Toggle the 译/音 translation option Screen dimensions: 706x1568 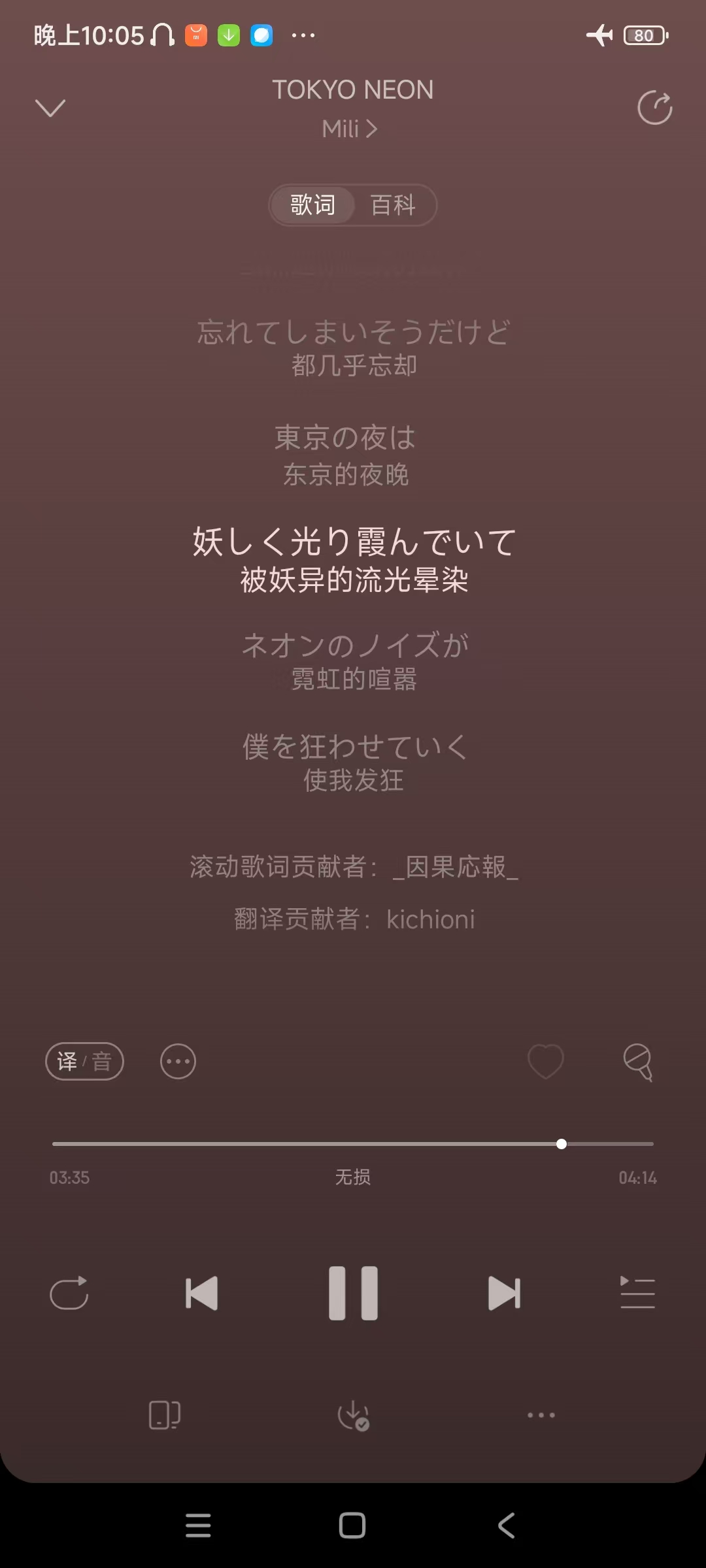(x=84, y=1061)
